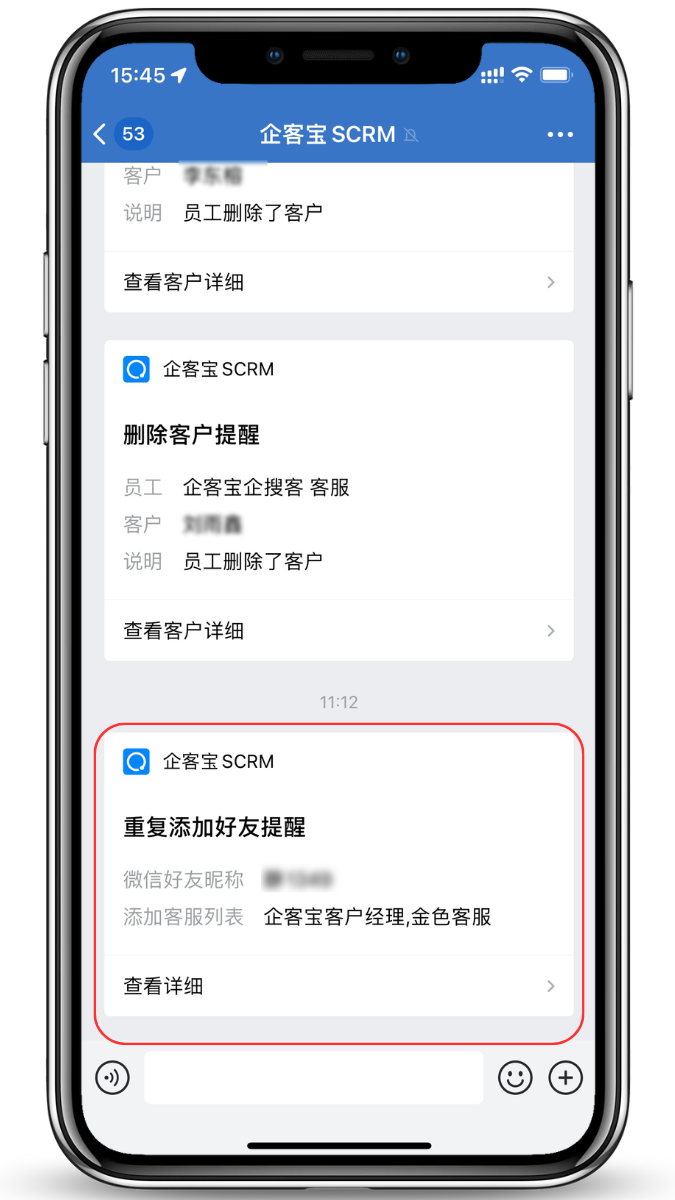
Task: Focus the message text field
Action: click(313, 1077)
